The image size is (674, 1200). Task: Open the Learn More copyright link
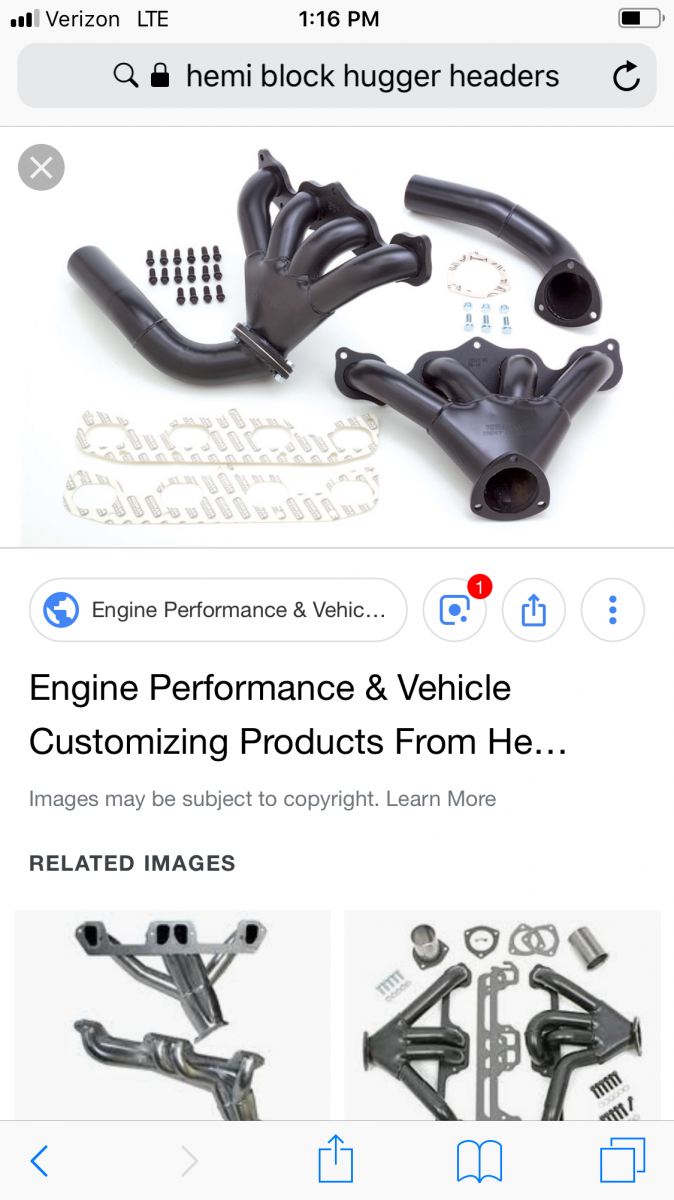click(441, 799)
